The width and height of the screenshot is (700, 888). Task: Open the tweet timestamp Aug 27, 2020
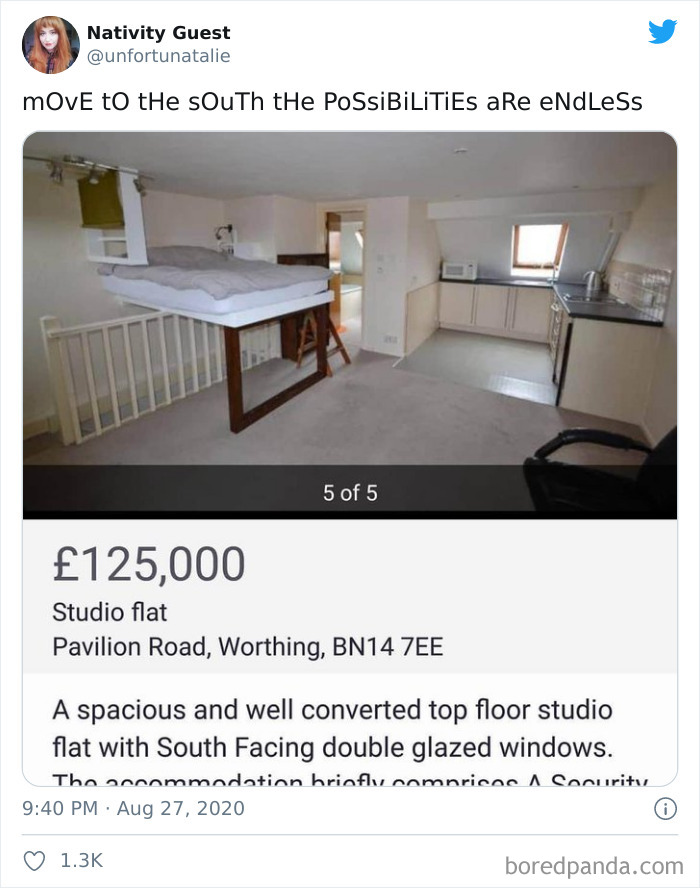tap(133, 808)
